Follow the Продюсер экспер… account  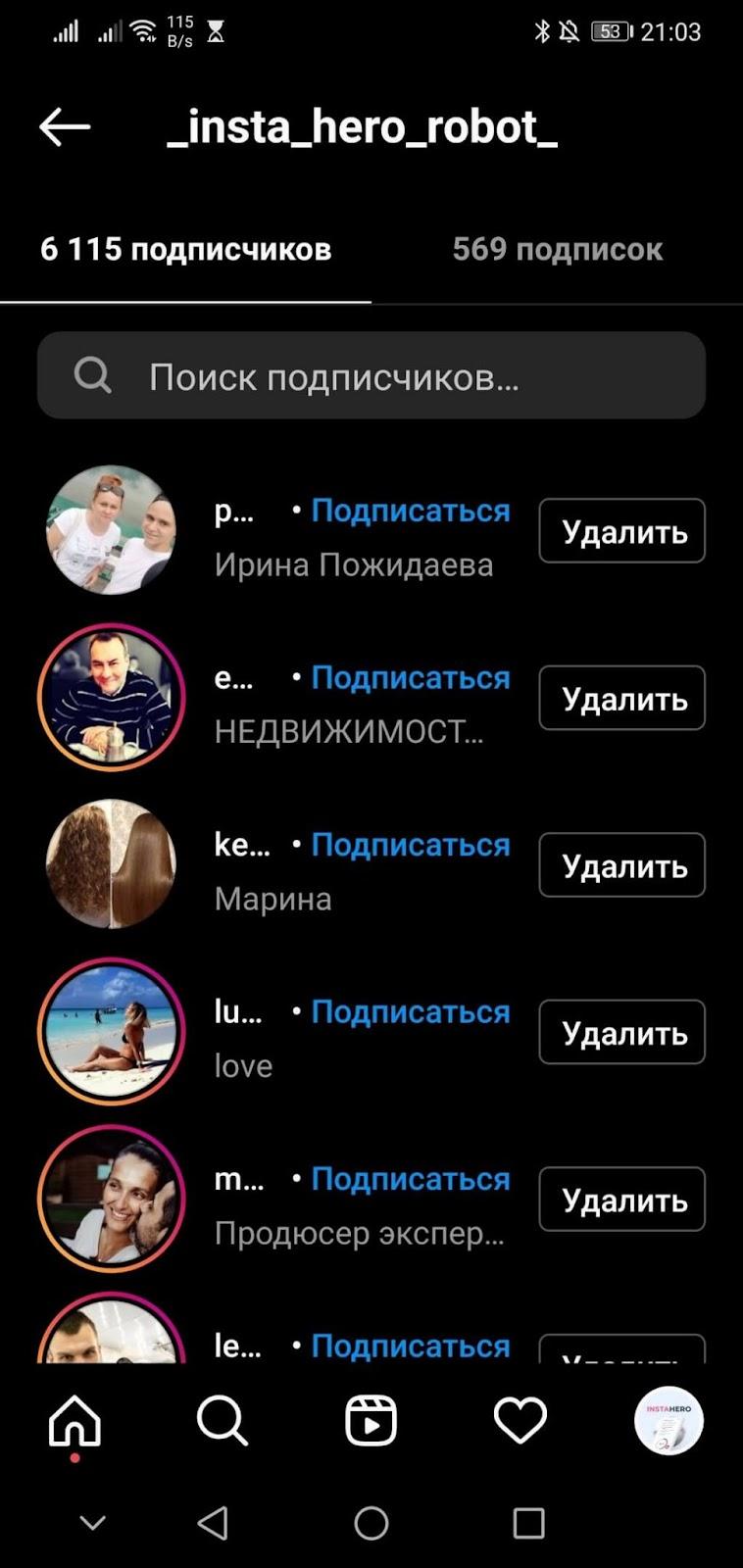[x=411, y=1179]
